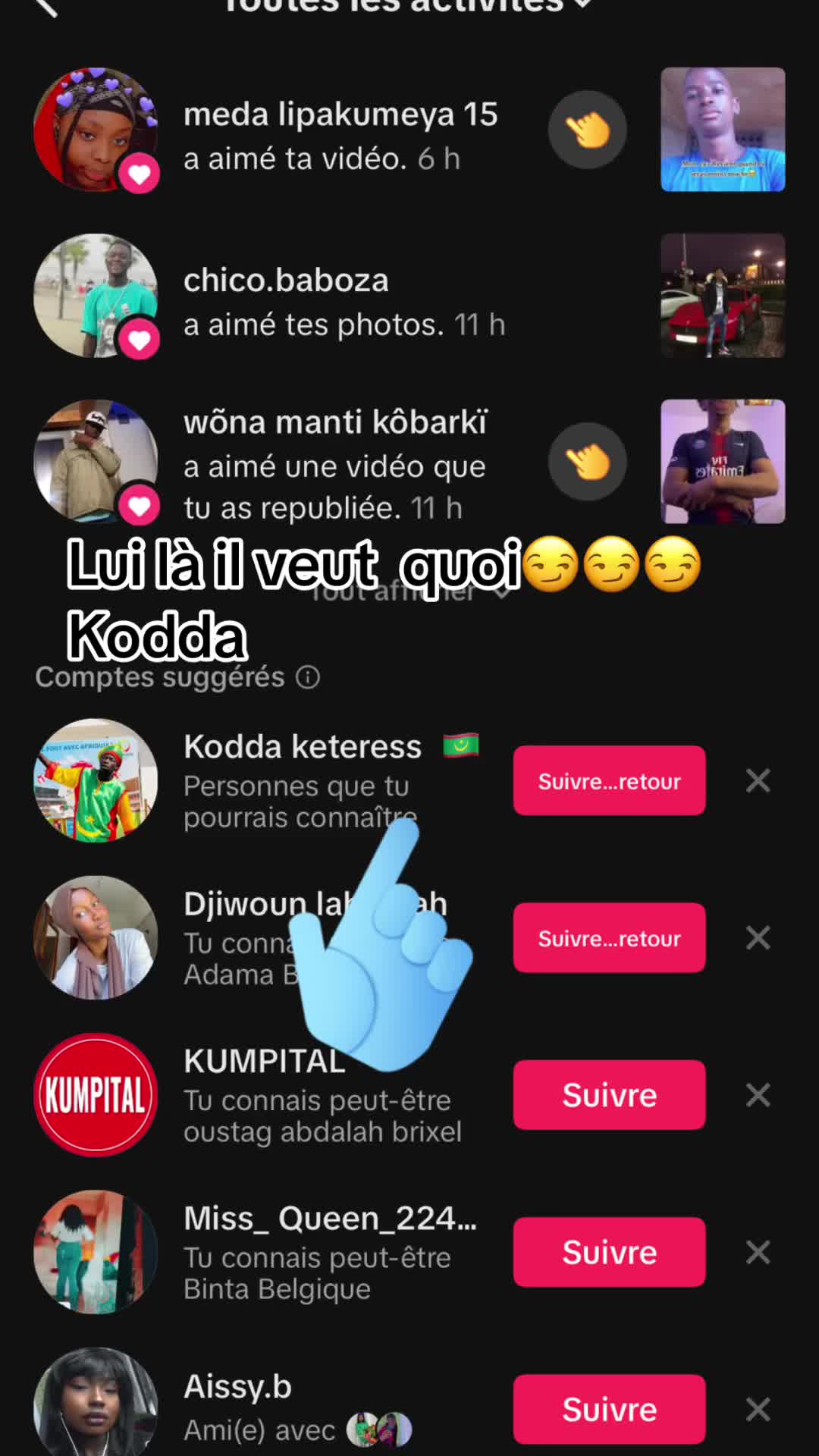Screen dimensions: 819x1456
Task: View photos thumbnail liked by chico.baboza
Action: pos(722,296)
